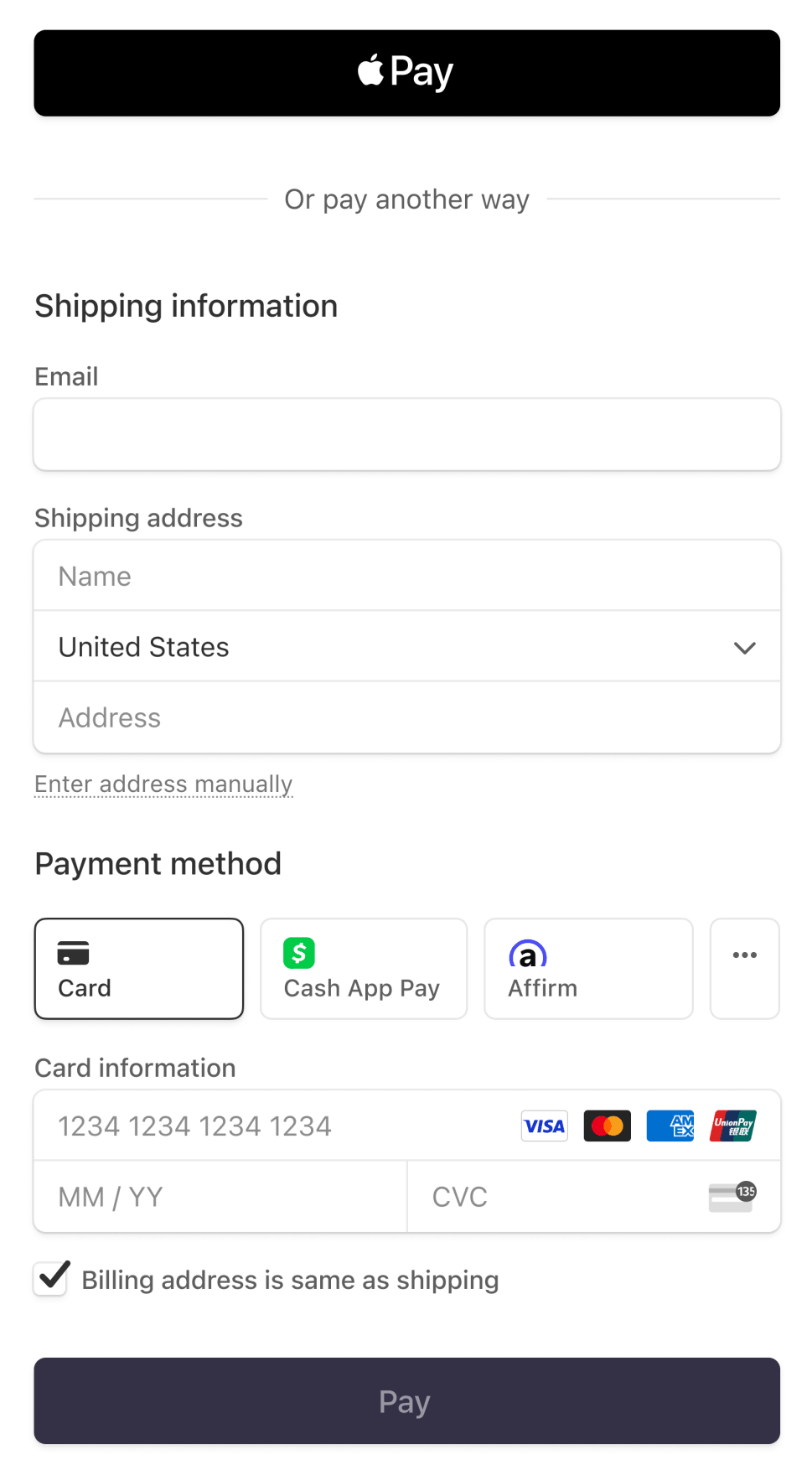Click the American Express icon
This screenshot has height=1475, width=812.
(670, 1126)
